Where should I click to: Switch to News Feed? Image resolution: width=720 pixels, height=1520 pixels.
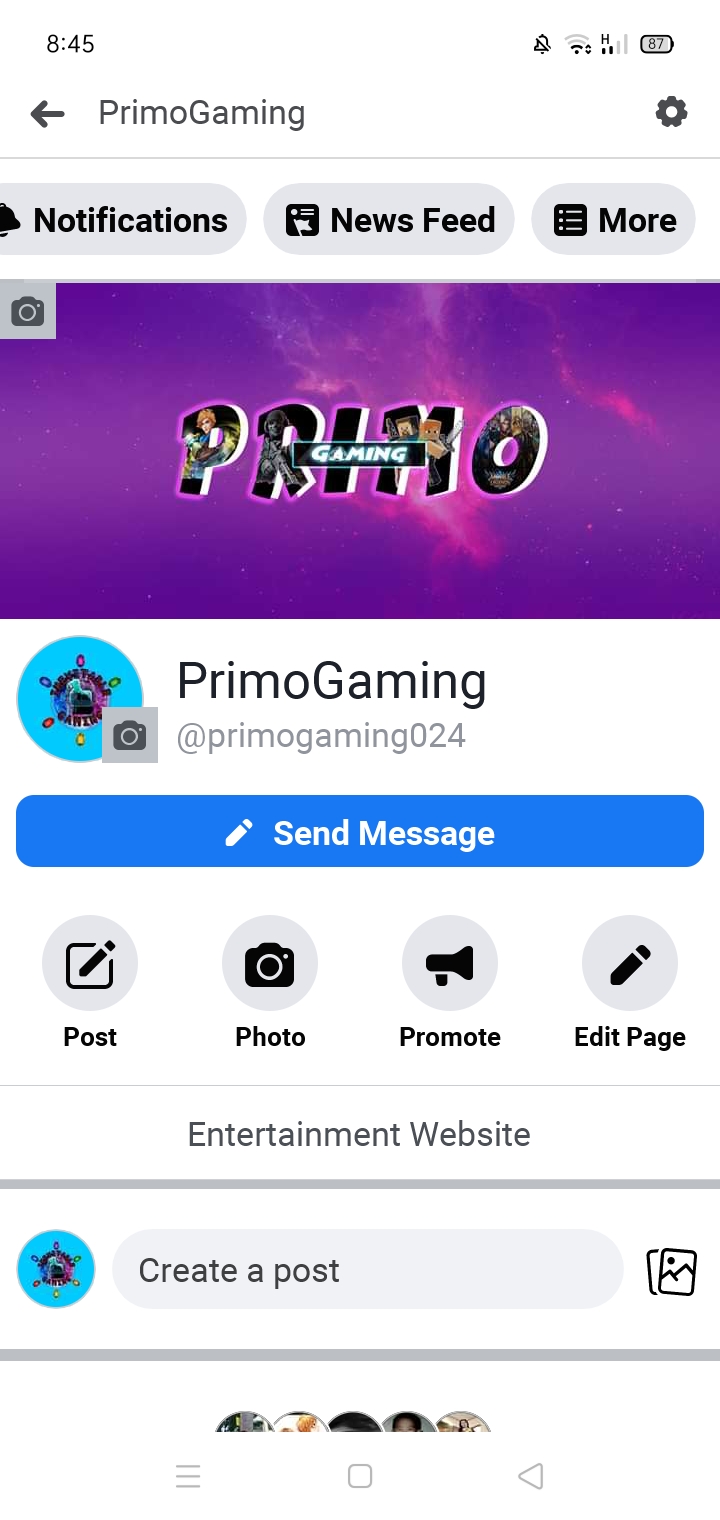389,220
